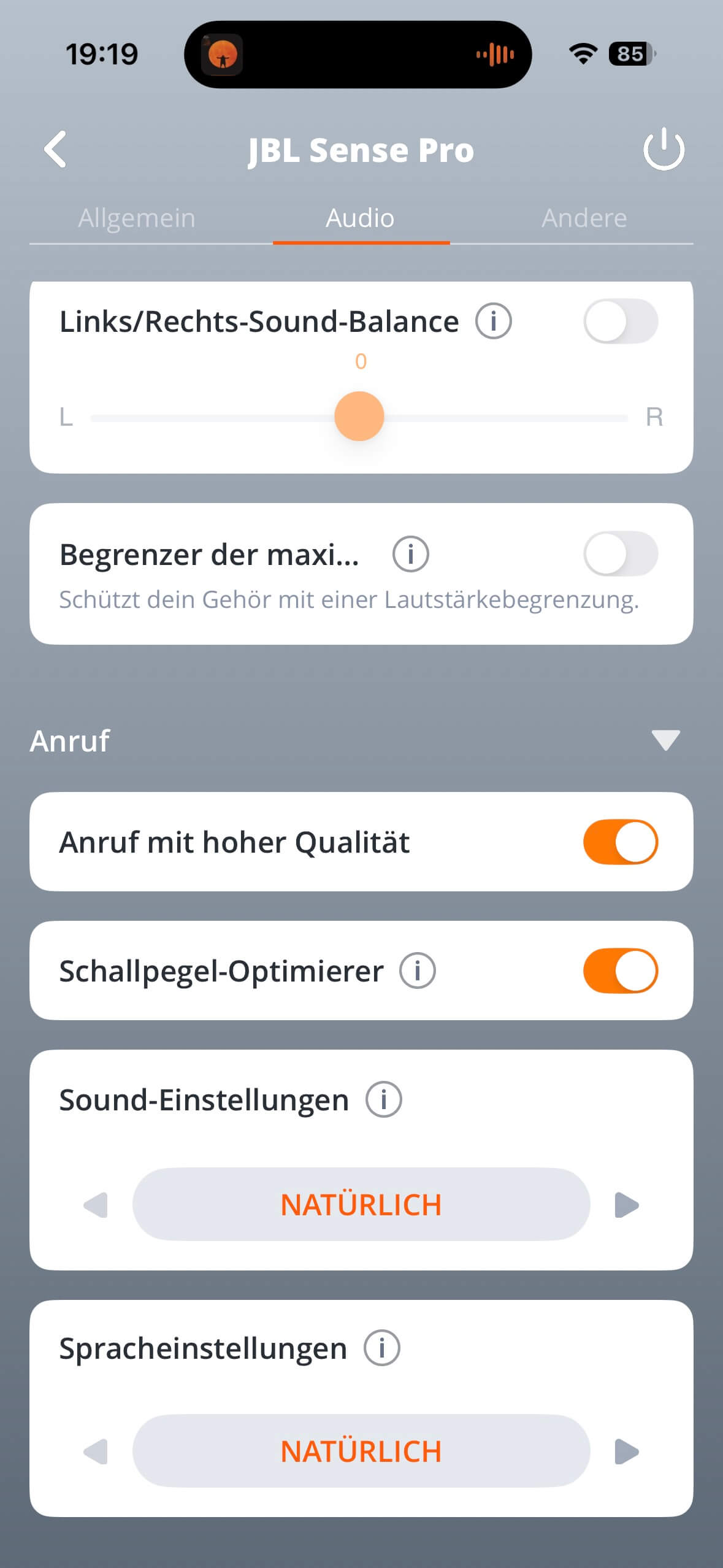723x1568 pixels.
Task: Show info for Begrenzer der maxi...
Action: (410, 555)
